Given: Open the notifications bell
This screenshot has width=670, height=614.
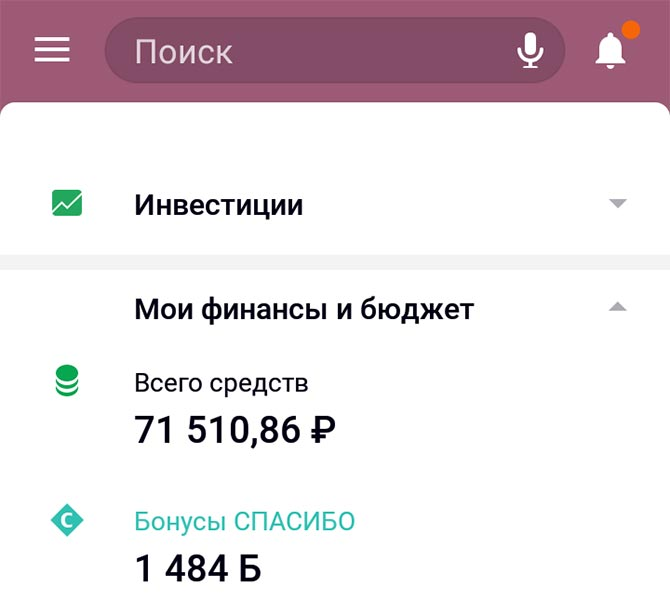Looking at the screenshot, I should [x=611, y=50].
